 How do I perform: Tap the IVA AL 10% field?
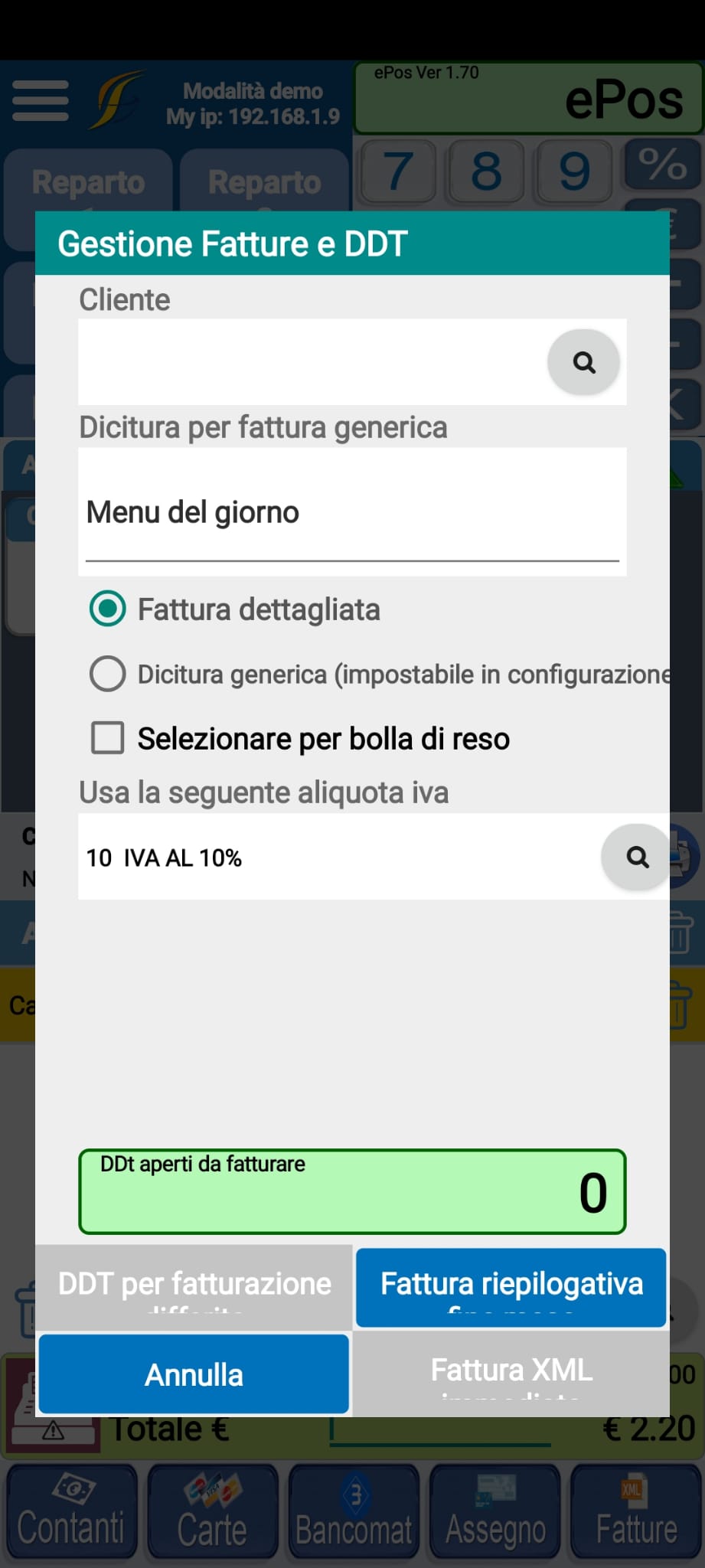(x=337, y=857)
